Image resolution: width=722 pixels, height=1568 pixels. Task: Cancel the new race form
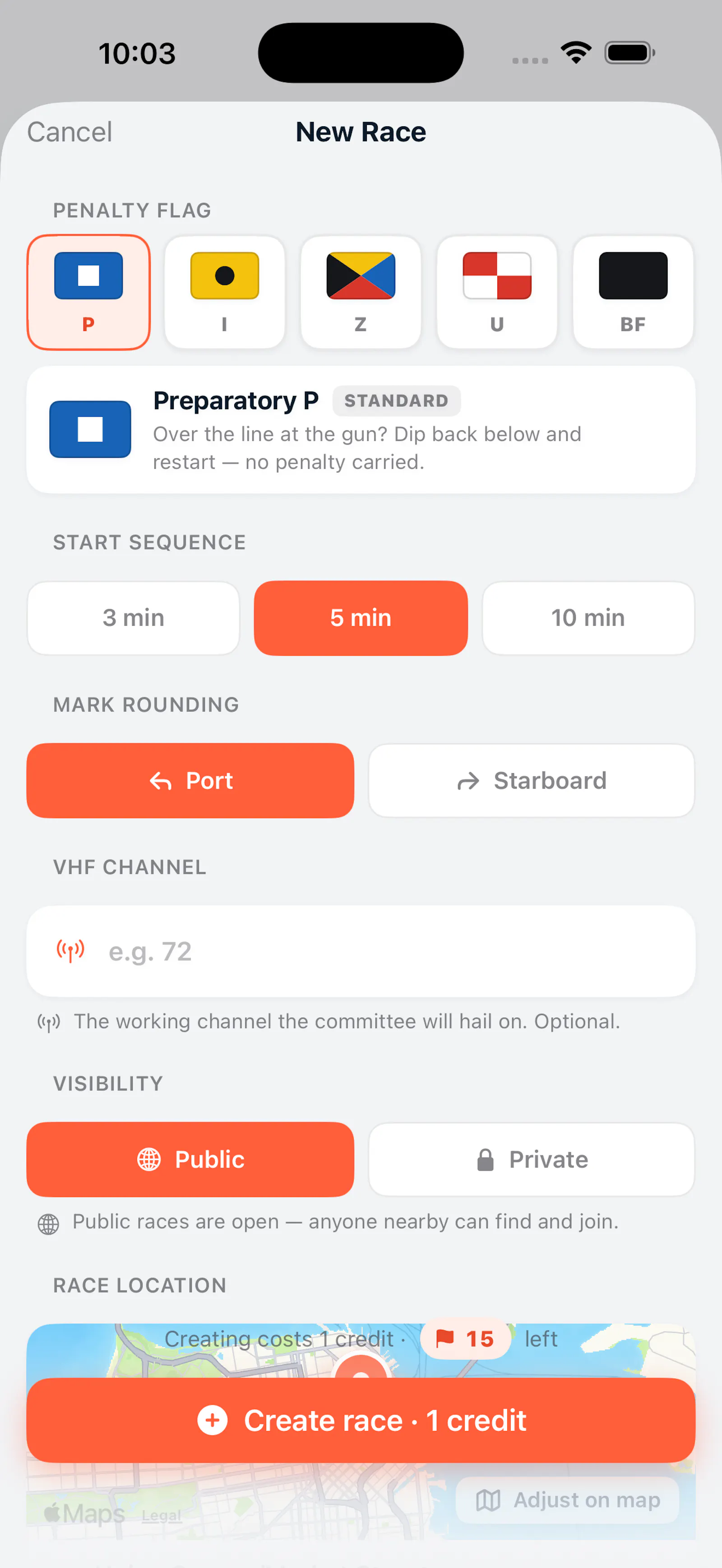tap(69, 132)
